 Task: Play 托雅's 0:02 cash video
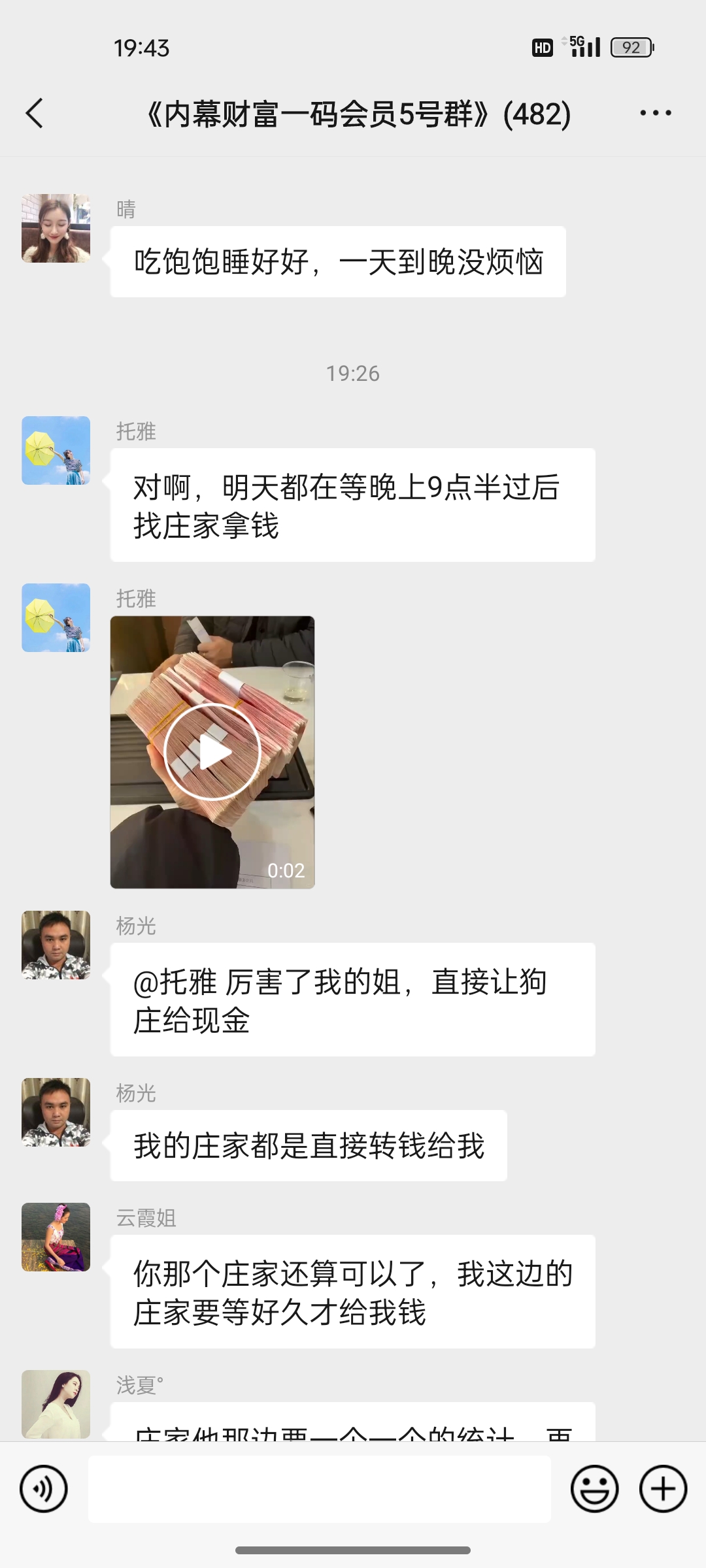(212, 752)
